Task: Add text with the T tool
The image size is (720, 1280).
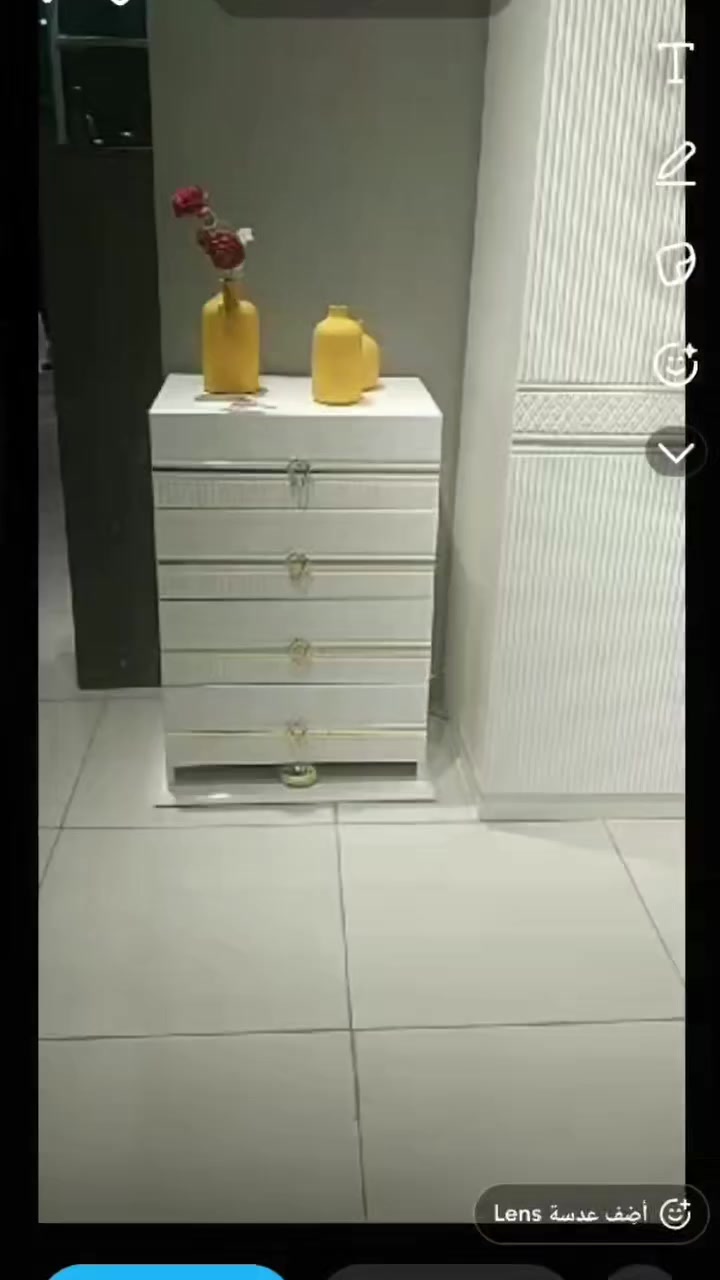Action: pyautogui.click(x=676, y=63)
